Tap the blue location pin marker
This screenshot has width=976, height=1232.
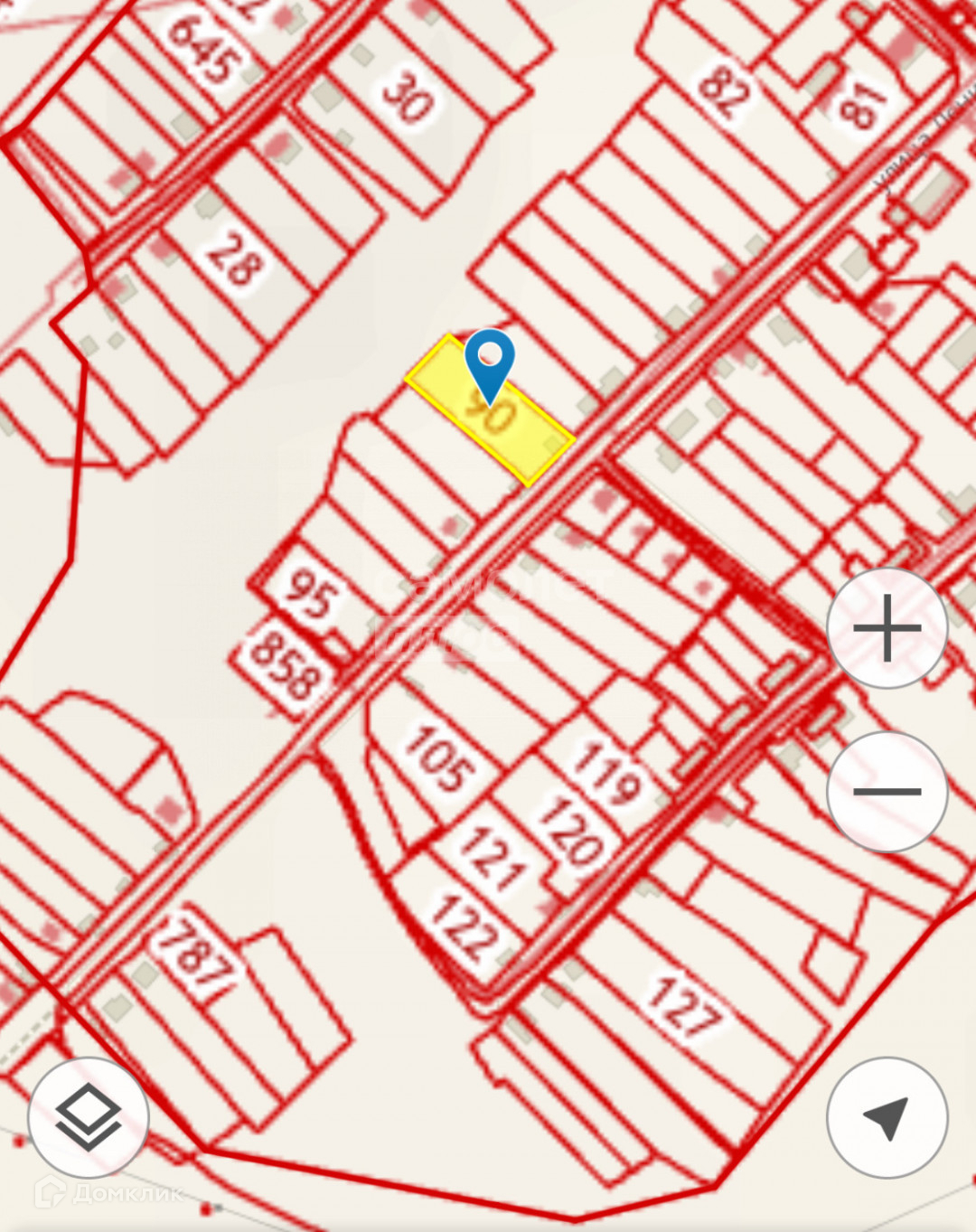[490, 362]
